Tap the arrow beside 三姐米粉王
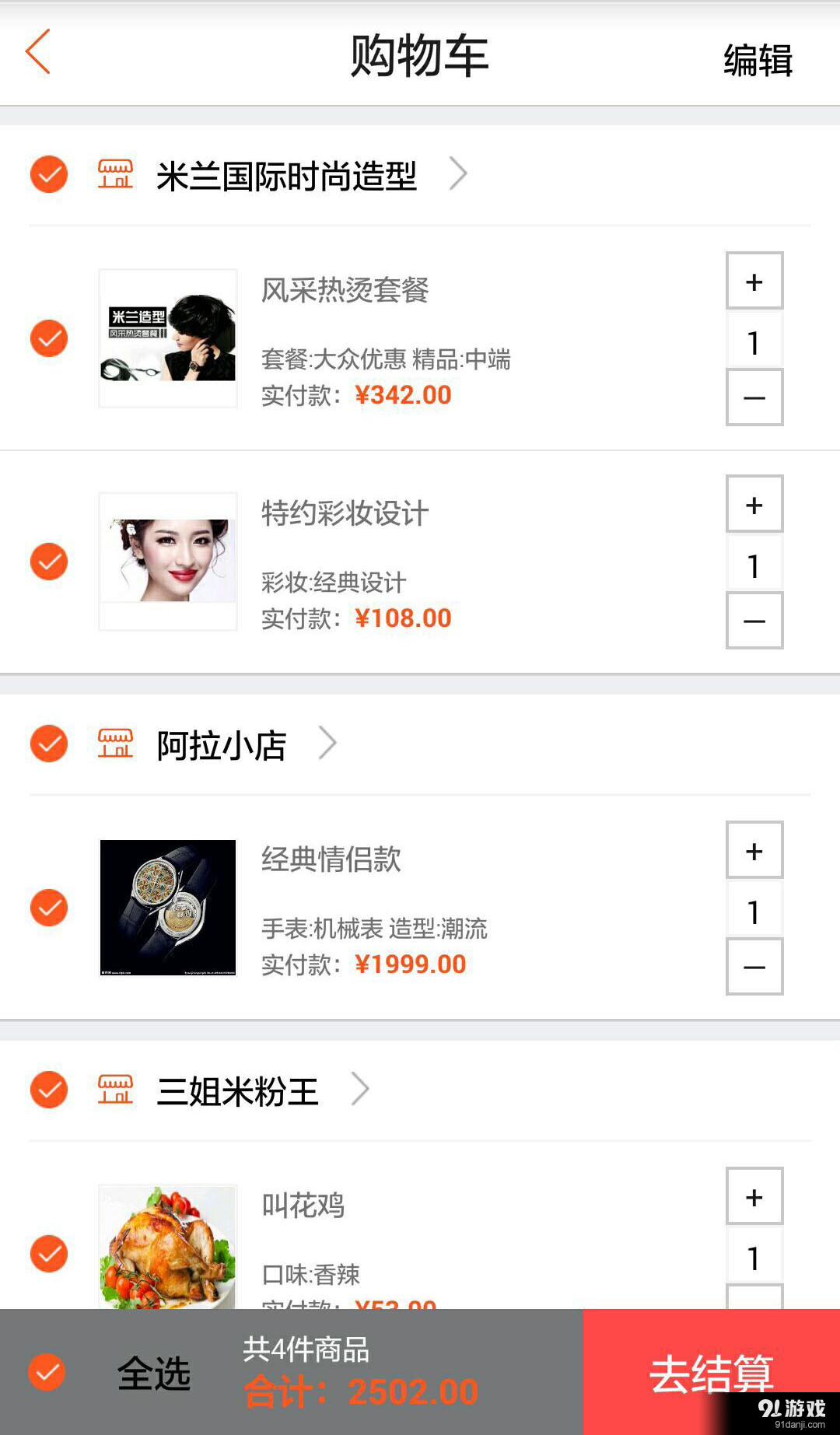The image size is (840, 1435). point(362,1089)
